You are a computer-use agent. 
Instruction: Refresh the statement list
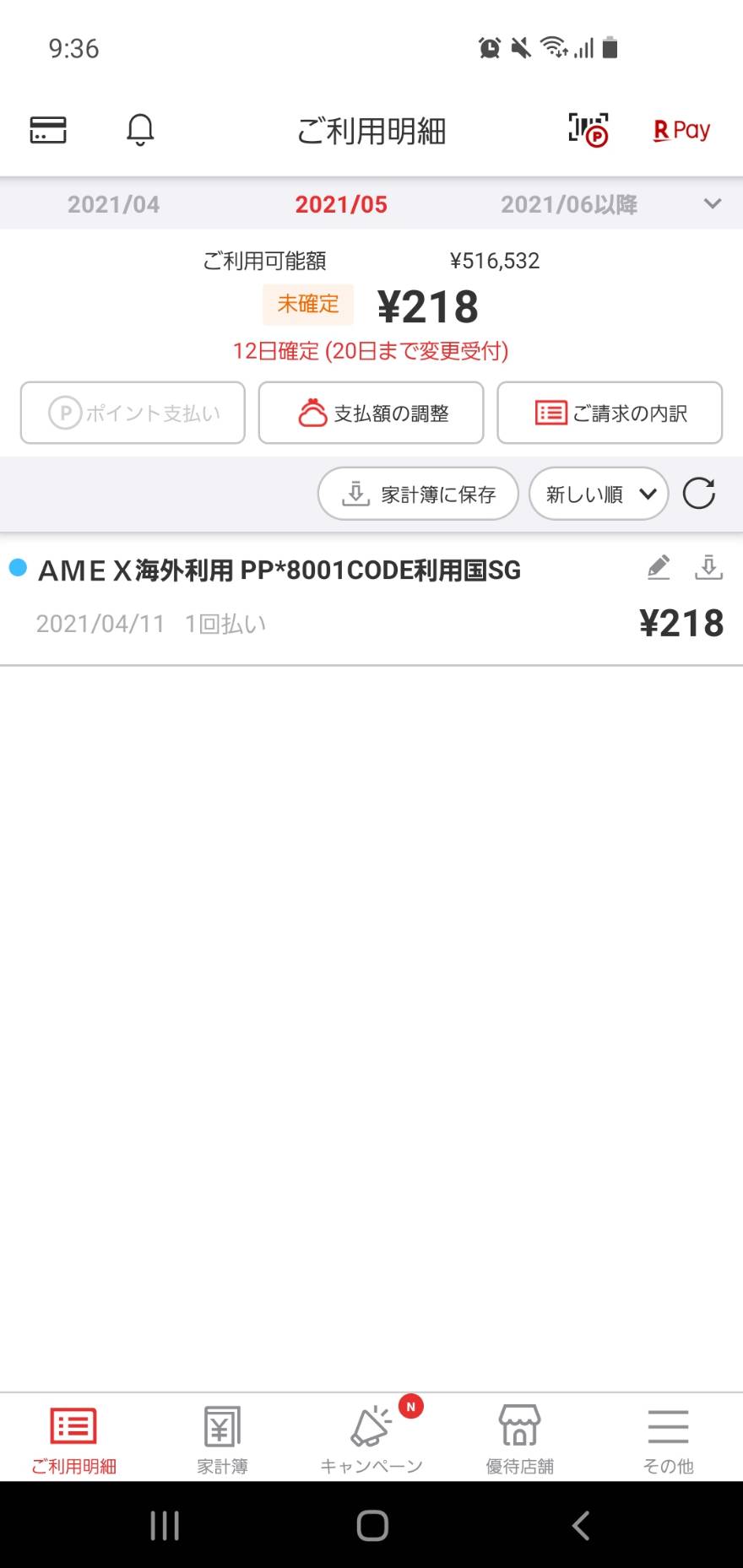pyautogui.click(x=699, y=494)
